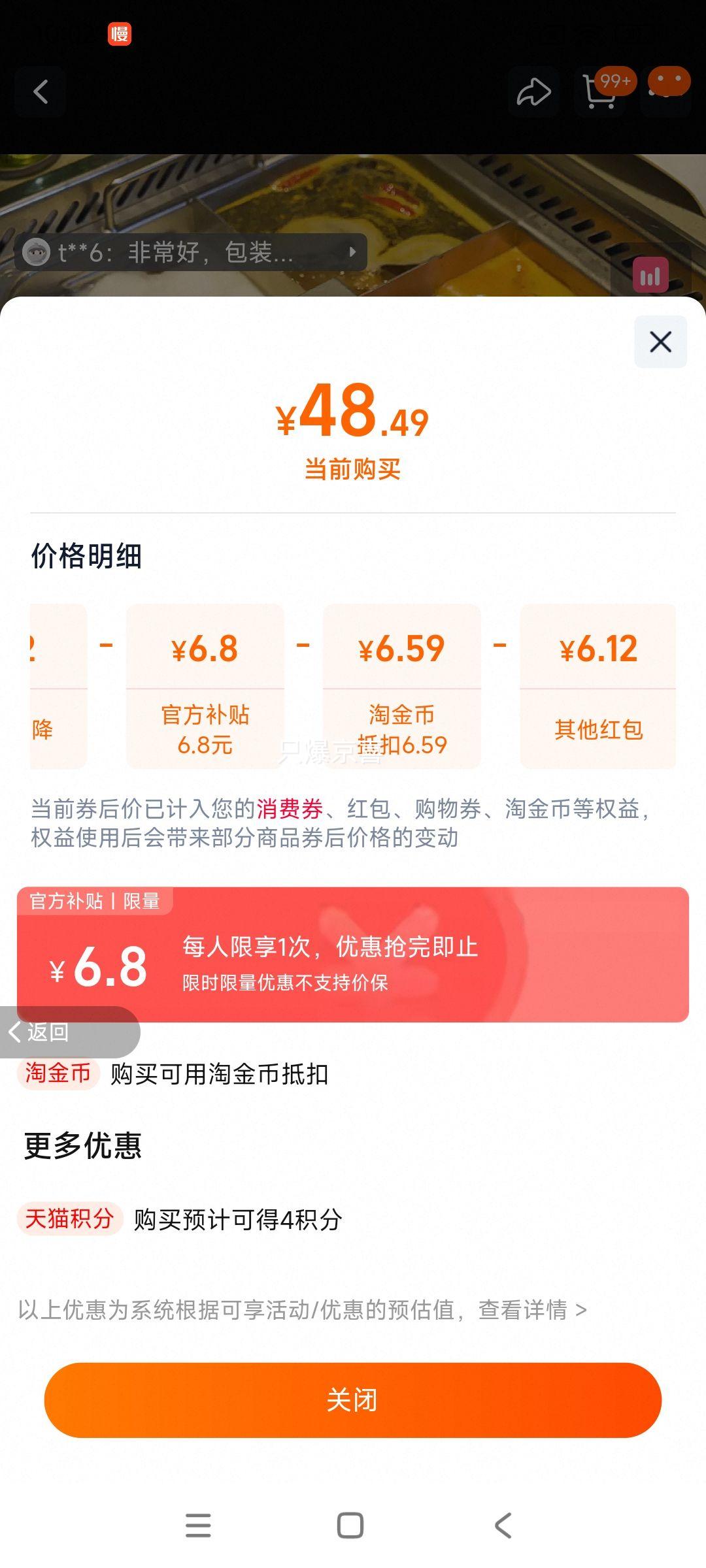
Task: Open the more options menu
Action: [667, 90]
